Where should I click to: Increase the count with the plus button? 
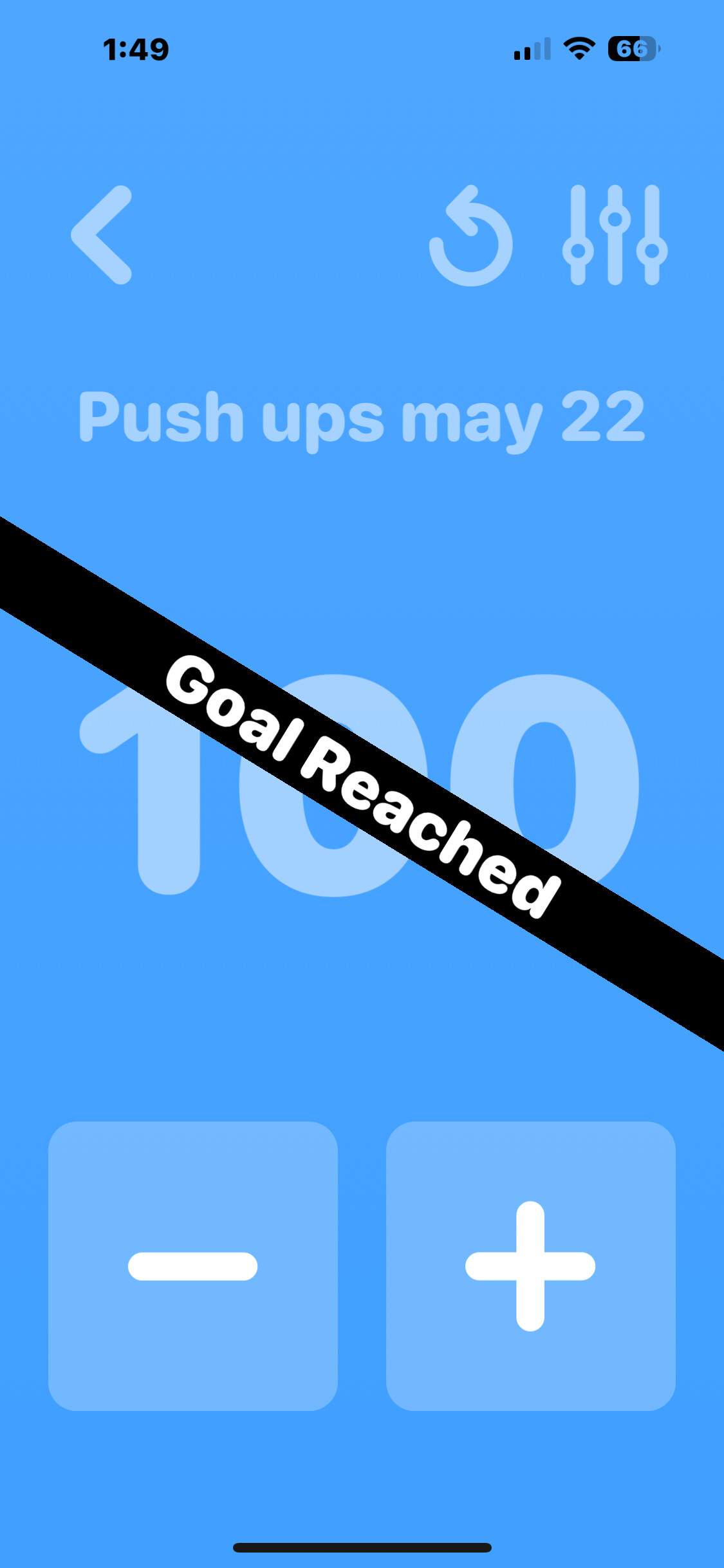[x=531, y=1266]
